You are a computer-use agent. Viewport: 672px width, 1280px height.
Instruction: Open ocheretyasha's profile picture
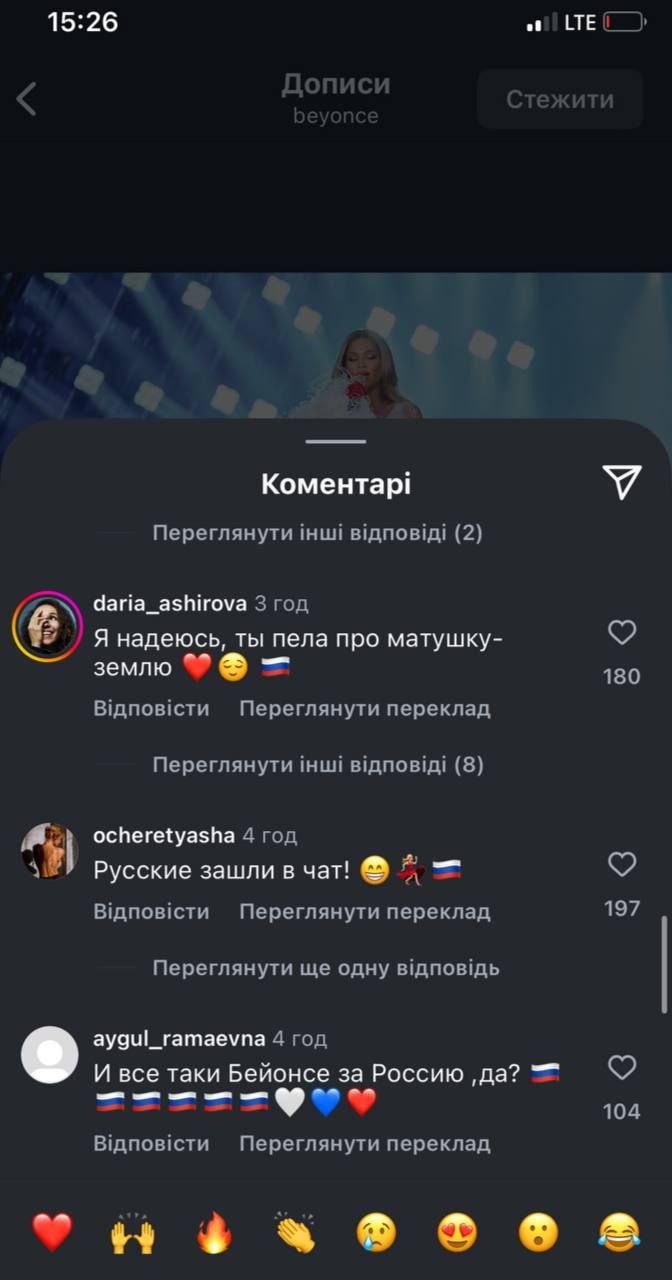(49, 851)
